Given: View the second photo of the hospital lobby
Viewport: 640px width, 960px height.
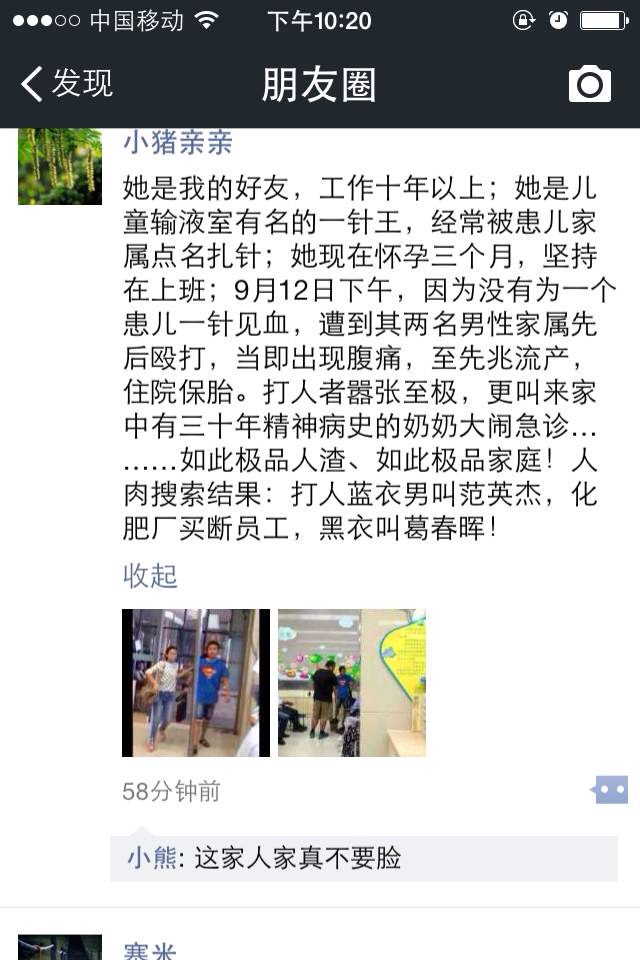Looking at the screenshot, I should pyautogui.click(x=352, y=683).
